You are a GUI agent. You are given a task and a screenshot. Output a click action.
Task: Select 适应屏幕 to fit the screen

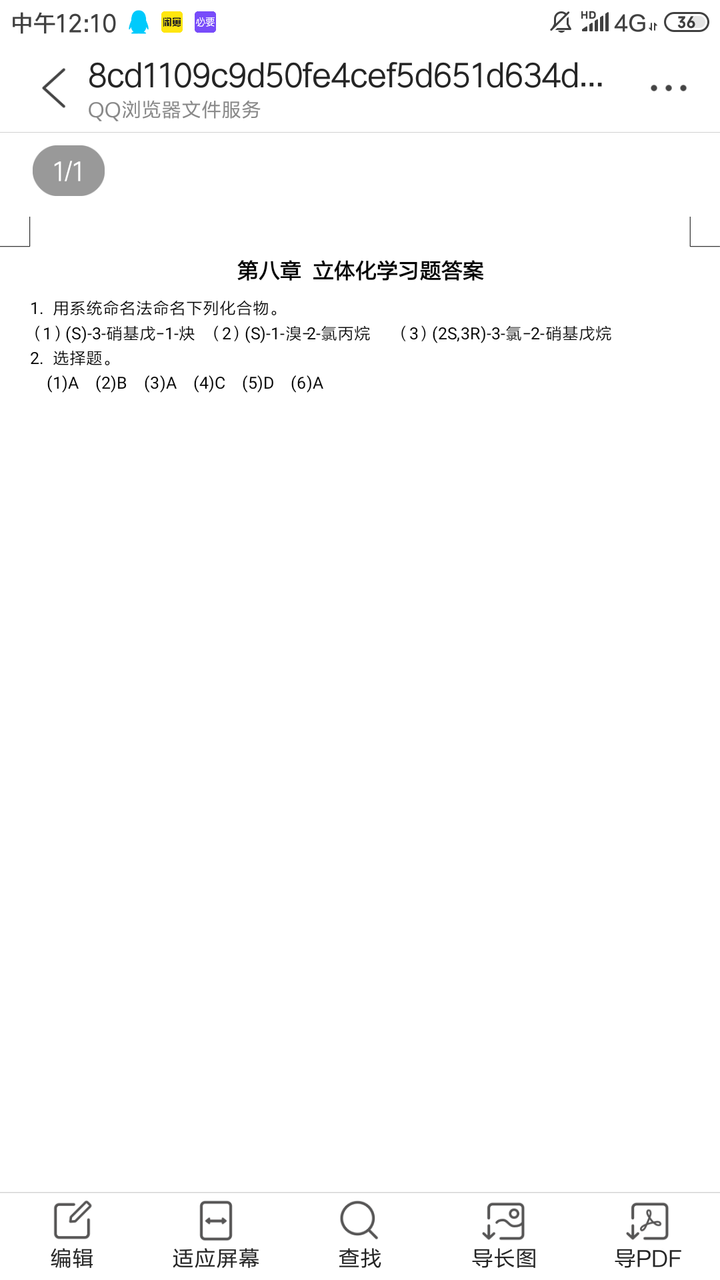click(216, 1235)
